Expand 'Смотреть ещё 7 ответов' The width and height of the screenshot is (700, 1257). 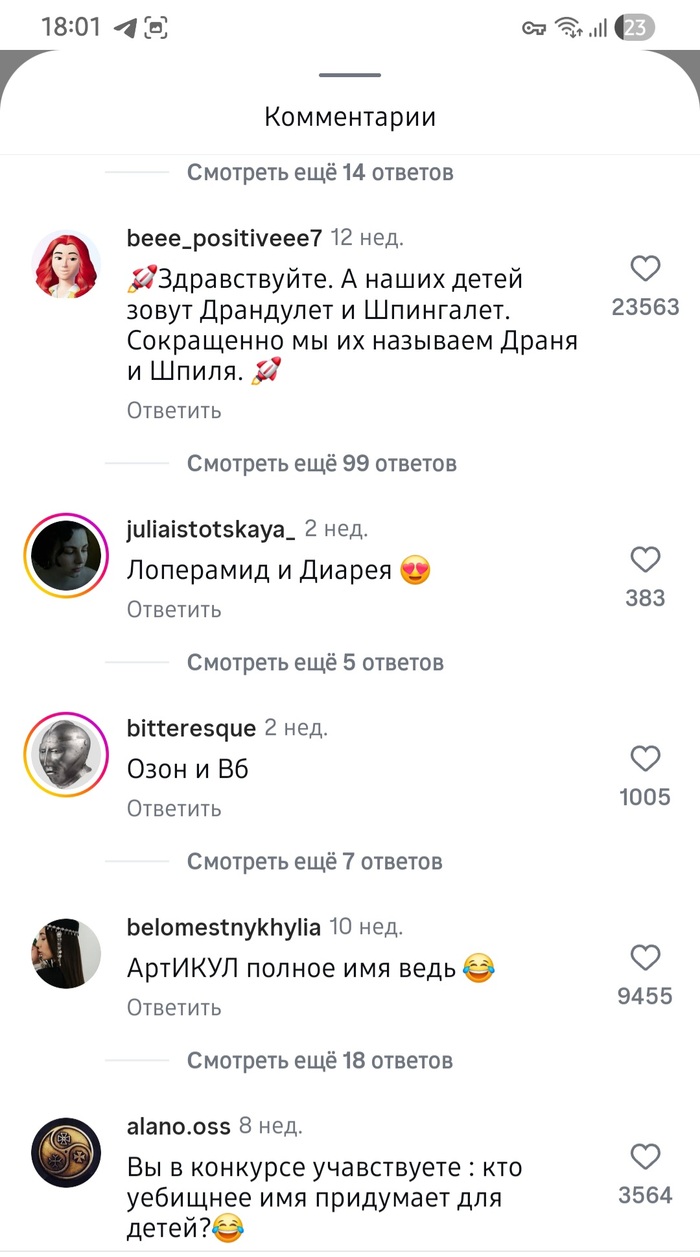314,862
